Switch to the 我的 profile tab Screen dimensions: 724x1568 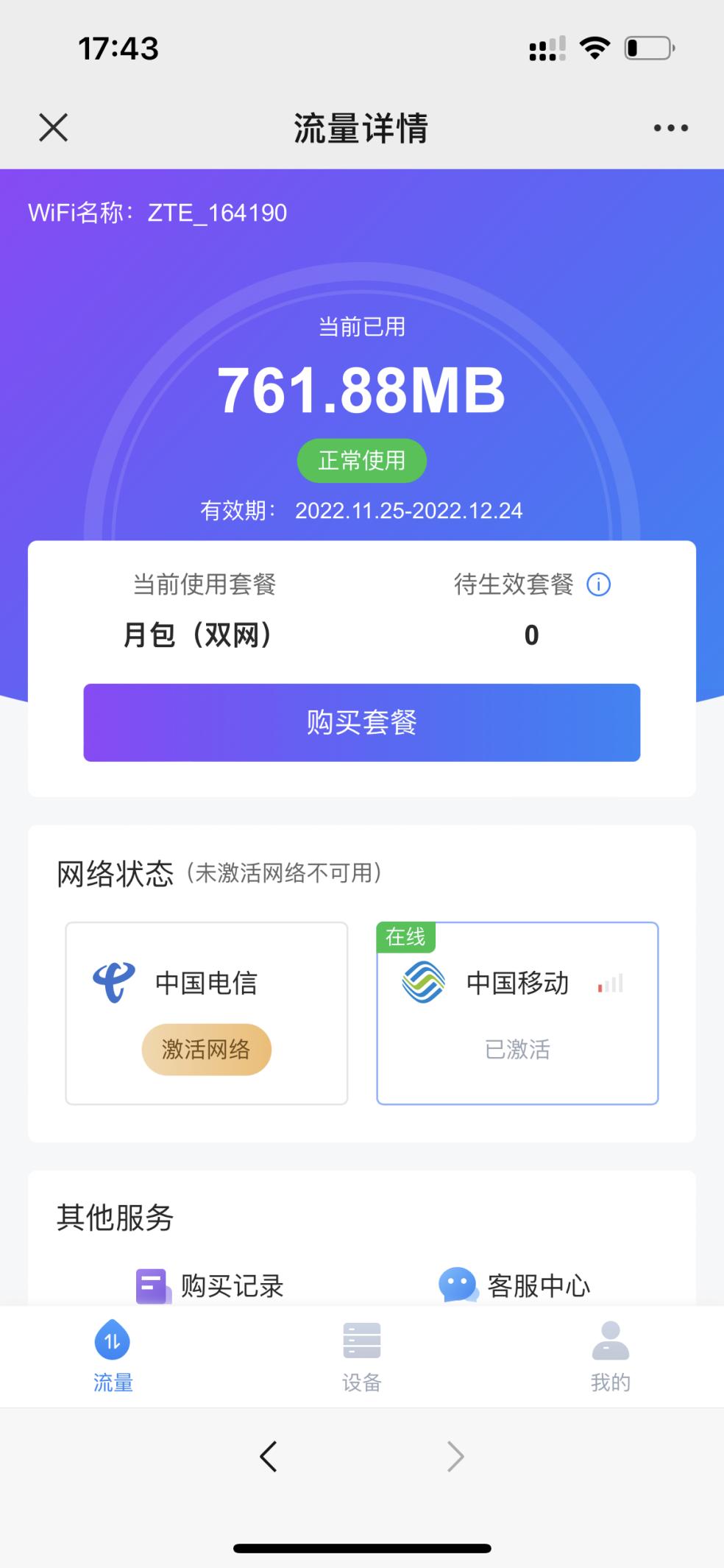(611, 1358)
